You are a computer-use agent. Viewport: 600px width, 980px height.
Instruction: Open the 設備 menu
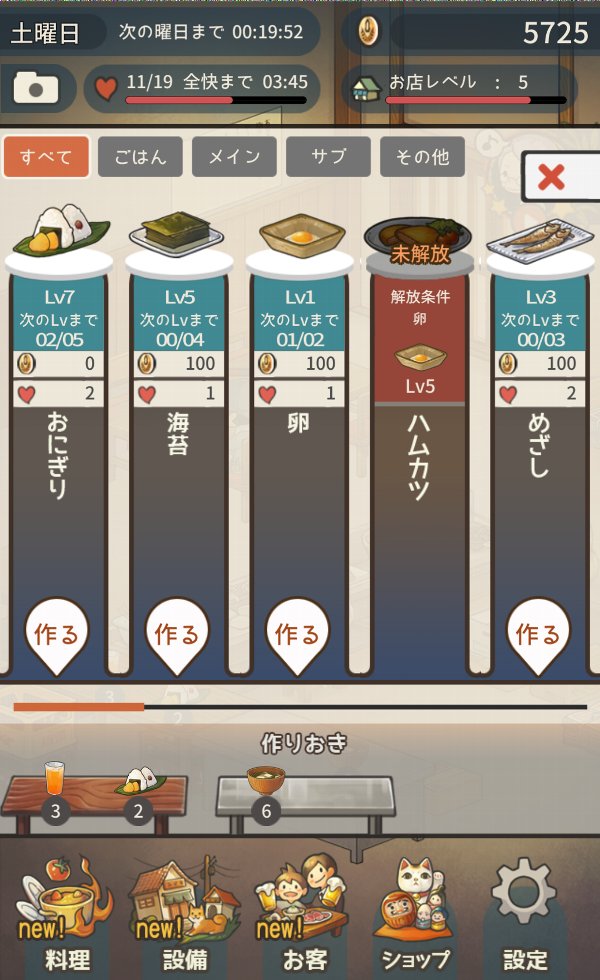coord(185,915)
